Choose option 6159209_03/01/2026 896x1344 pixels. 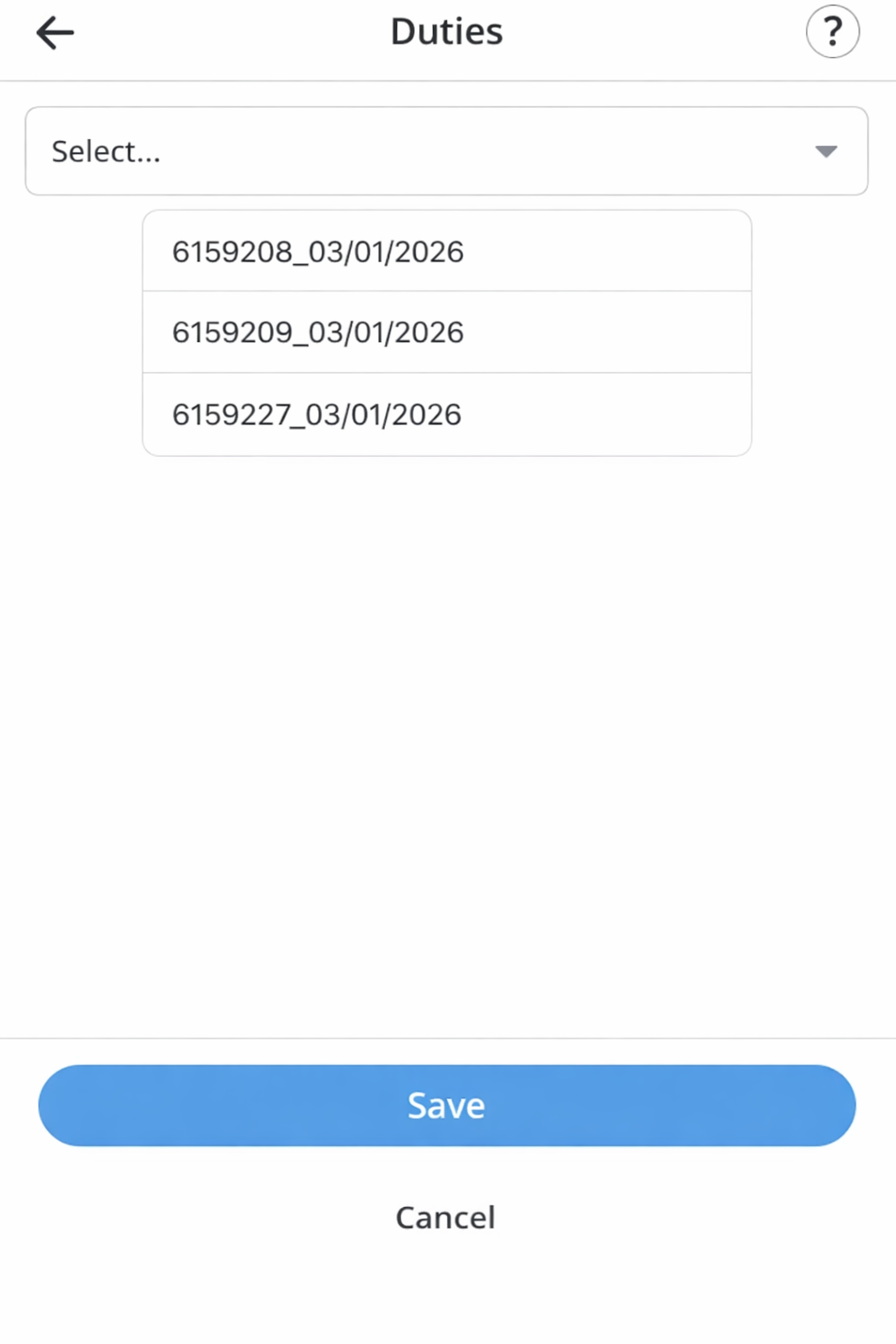click(446, 332)
